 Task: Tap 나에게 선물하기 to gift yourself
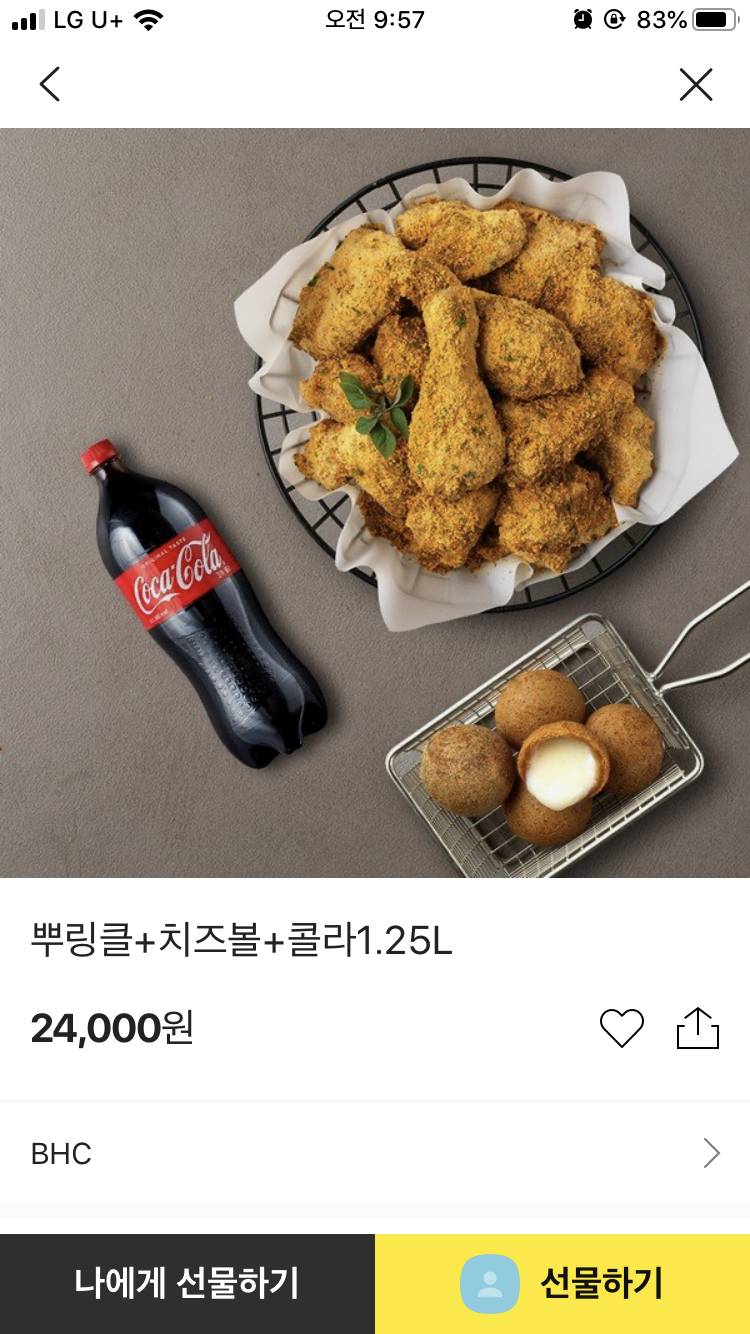186,1284
